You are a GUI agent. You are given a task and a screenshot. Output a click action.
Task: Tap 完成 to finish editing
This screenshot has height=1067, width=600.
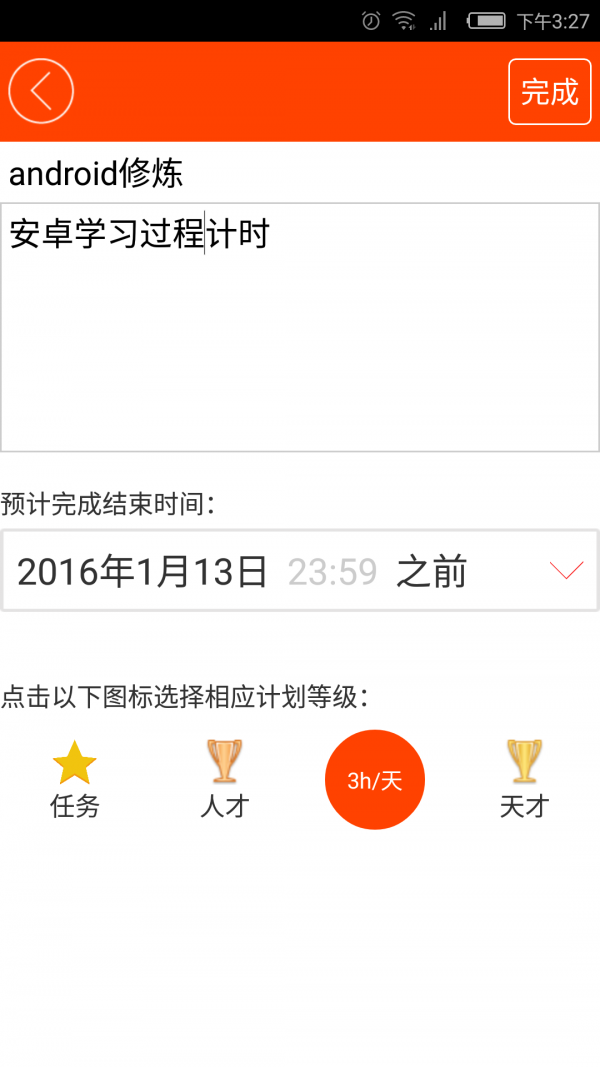549,92
